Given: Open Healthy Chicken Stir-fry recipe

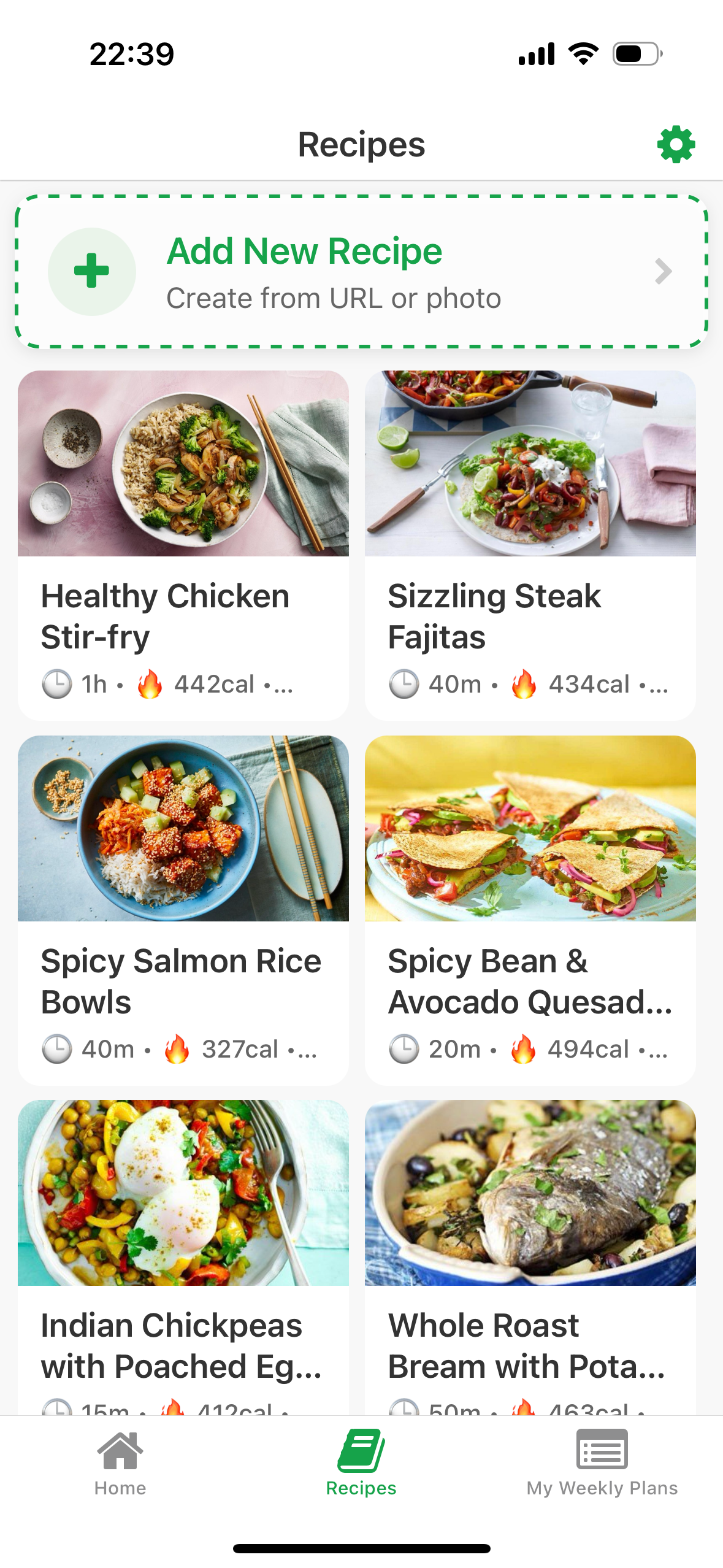Looking at the screenshot, I should click(183, 544).
